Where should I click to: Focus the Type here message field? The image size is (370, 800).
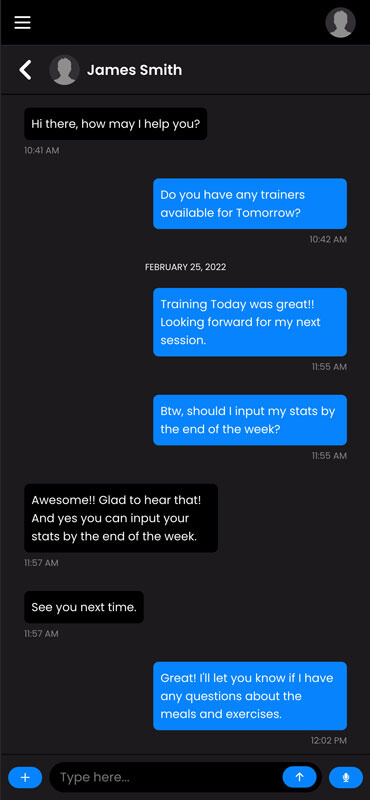(168, 778)
